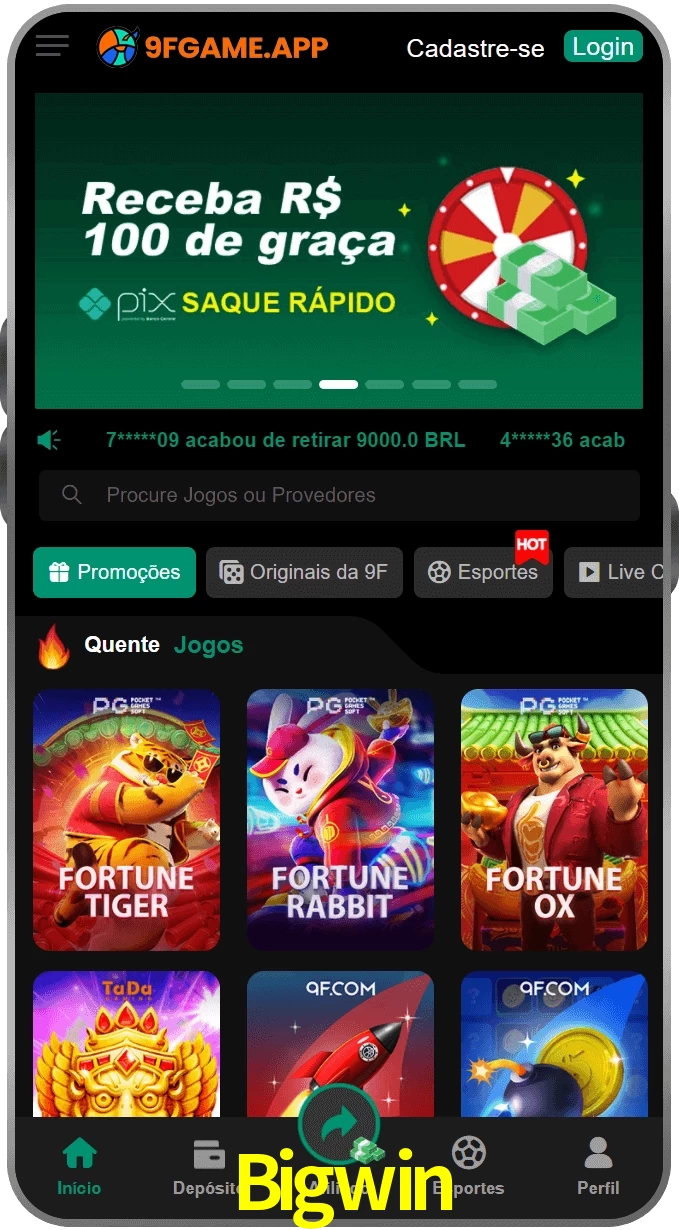
Task: Go to the Início tab
Action: (x=79, y=1166)
